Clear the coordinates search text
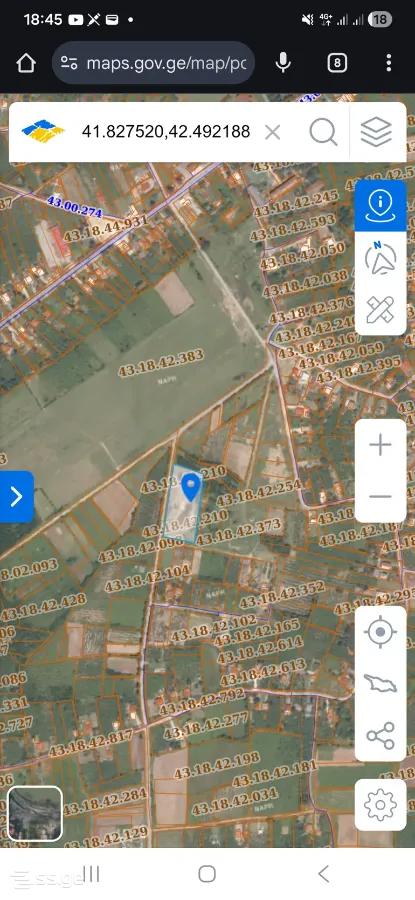This screenshot has height=900, width=415. click(x=273, y=133)
